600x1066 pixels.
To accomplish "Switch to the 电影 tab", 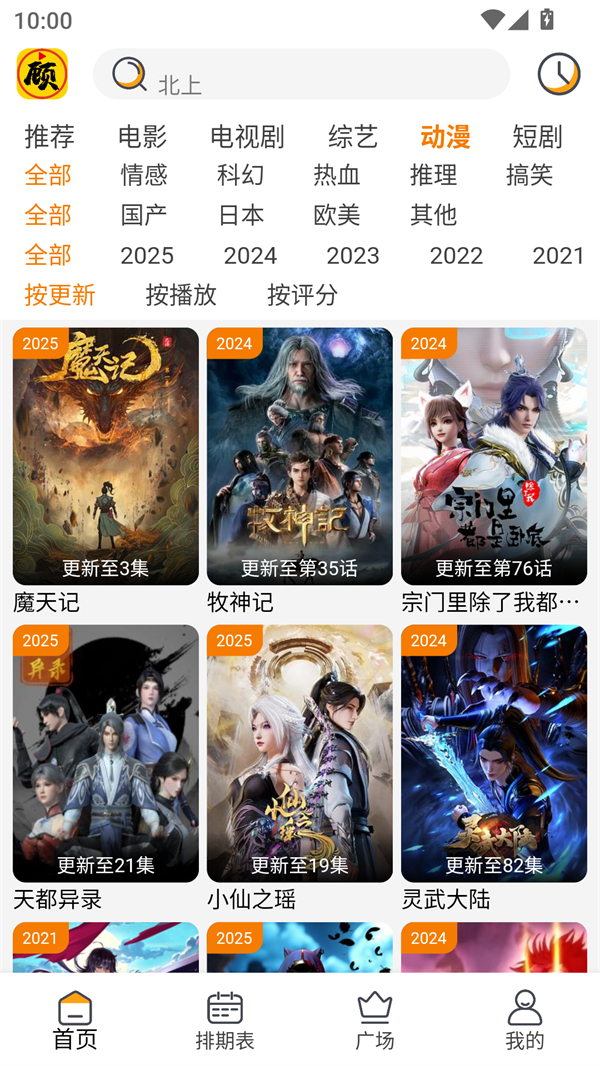I will click(142, 136).
